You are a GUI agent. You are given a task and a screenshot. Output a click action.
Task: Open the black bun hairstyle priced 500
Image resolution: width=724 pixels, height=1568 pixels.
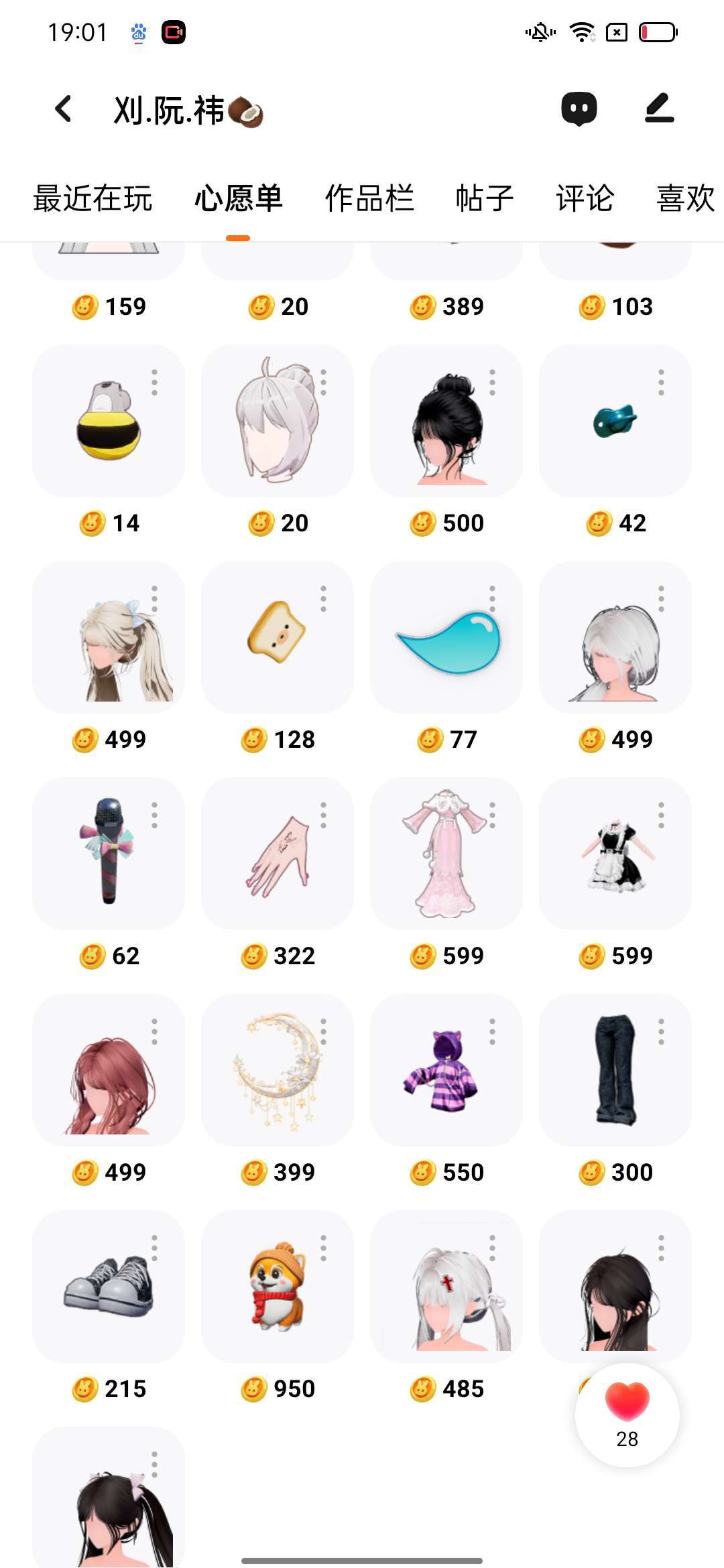pos(446,421)
